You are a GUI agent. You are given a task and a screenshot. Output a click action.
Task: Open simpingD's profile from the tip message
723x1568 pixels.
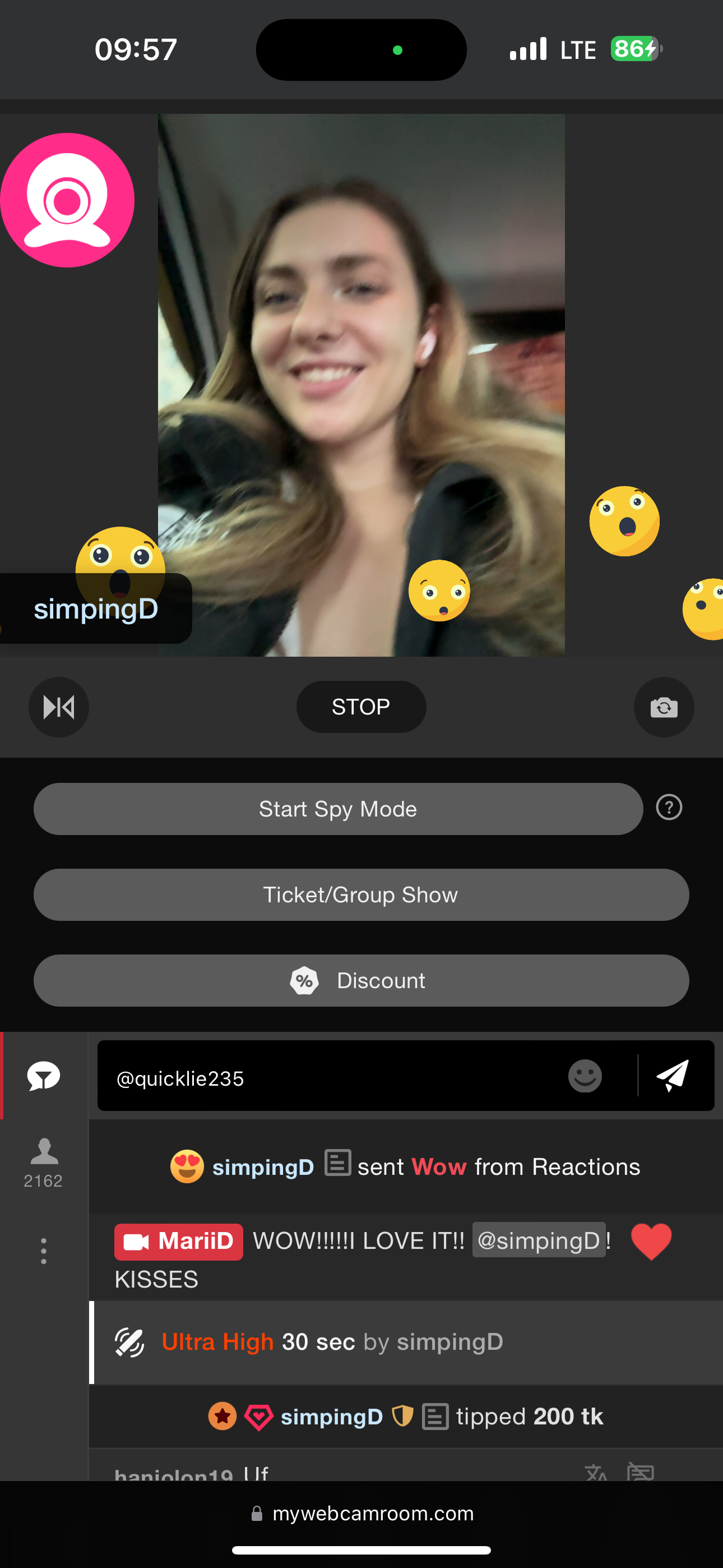[332, 1417]
